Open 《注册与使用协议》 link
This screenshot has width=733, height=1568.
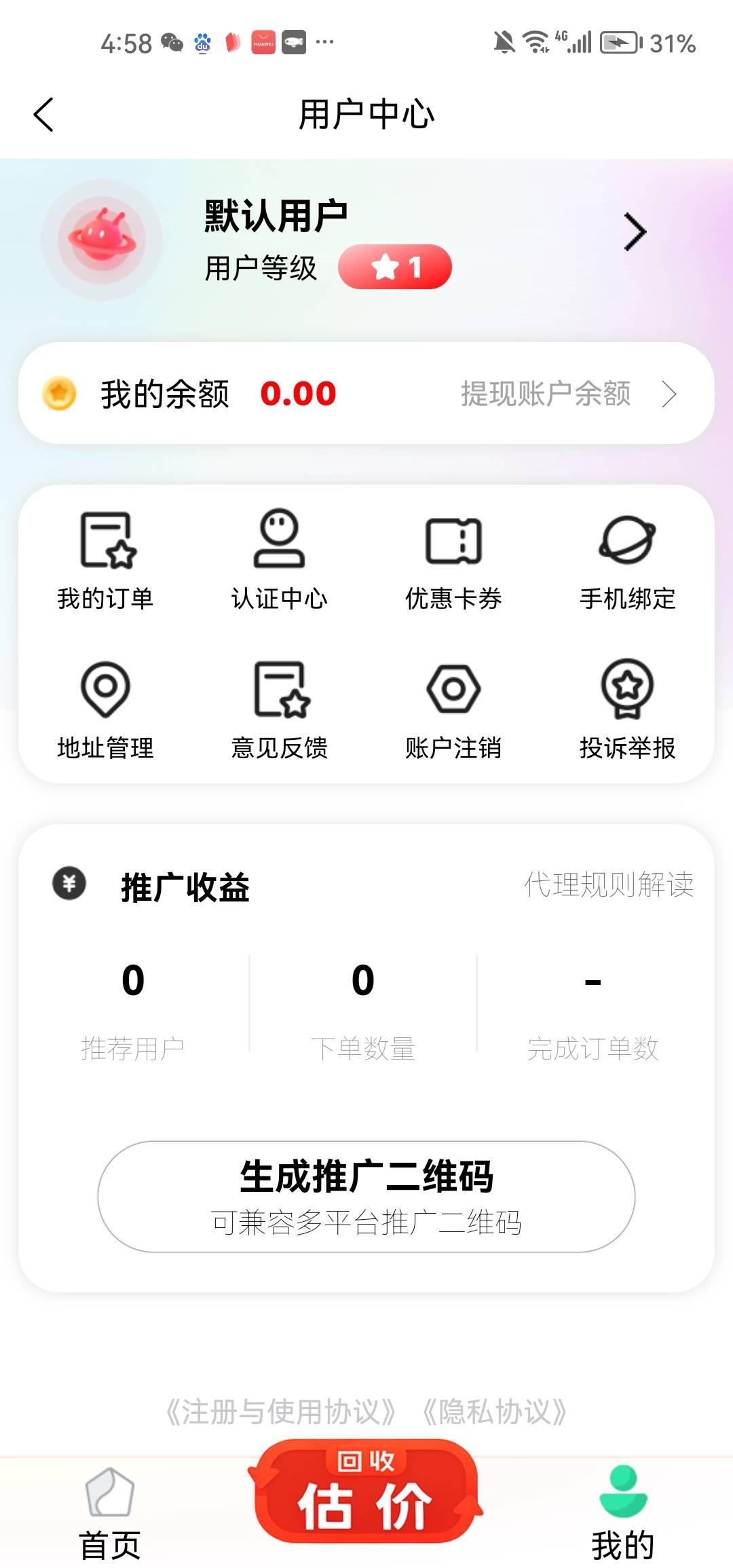[281, 1412]
